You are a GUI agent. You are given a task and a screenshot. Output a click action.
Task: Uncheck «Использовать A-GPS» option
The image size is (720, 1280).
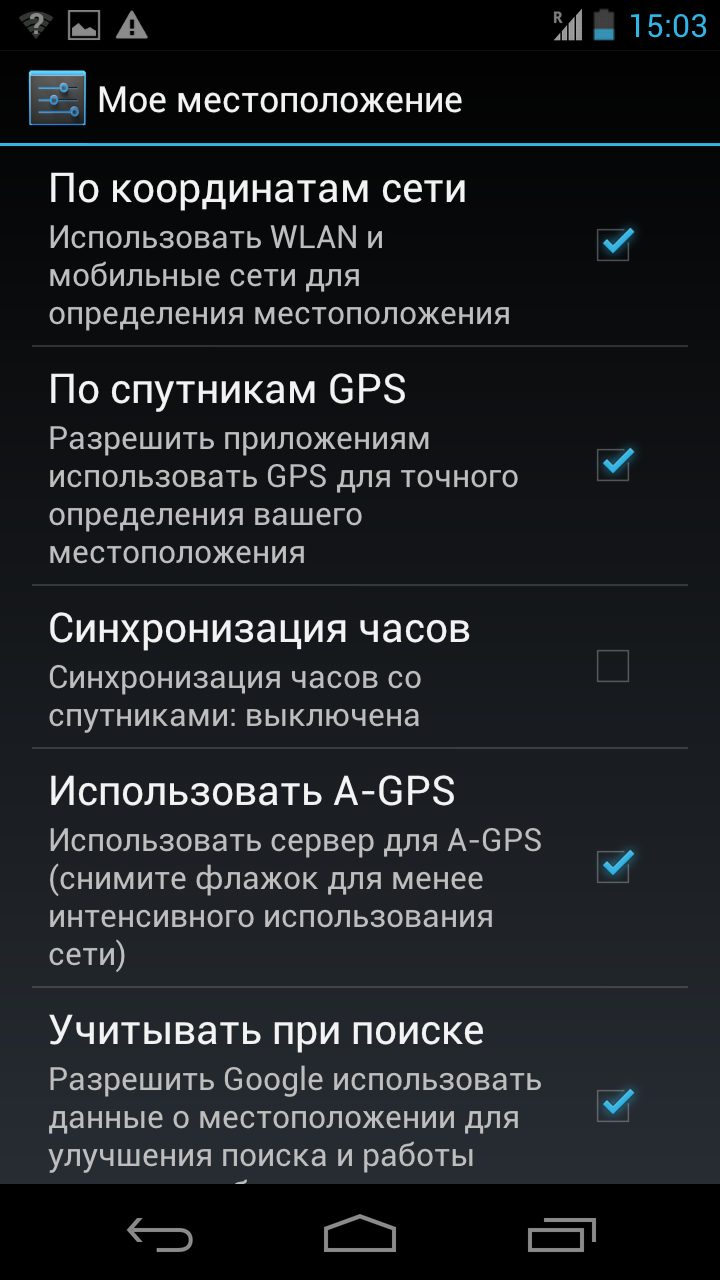(613, 865)
